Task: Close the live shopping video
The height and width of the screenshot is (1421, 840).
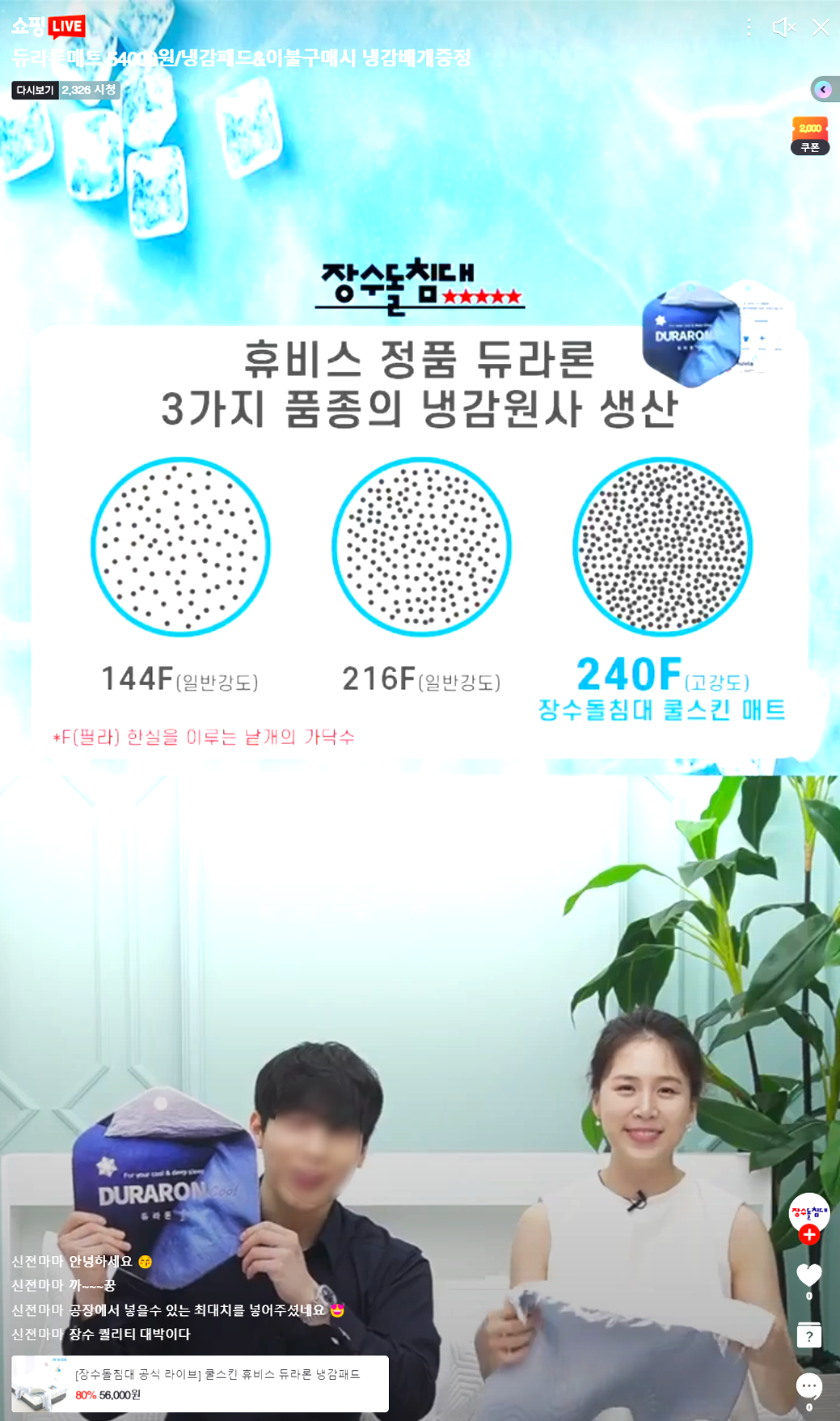Action: [821, 27]
